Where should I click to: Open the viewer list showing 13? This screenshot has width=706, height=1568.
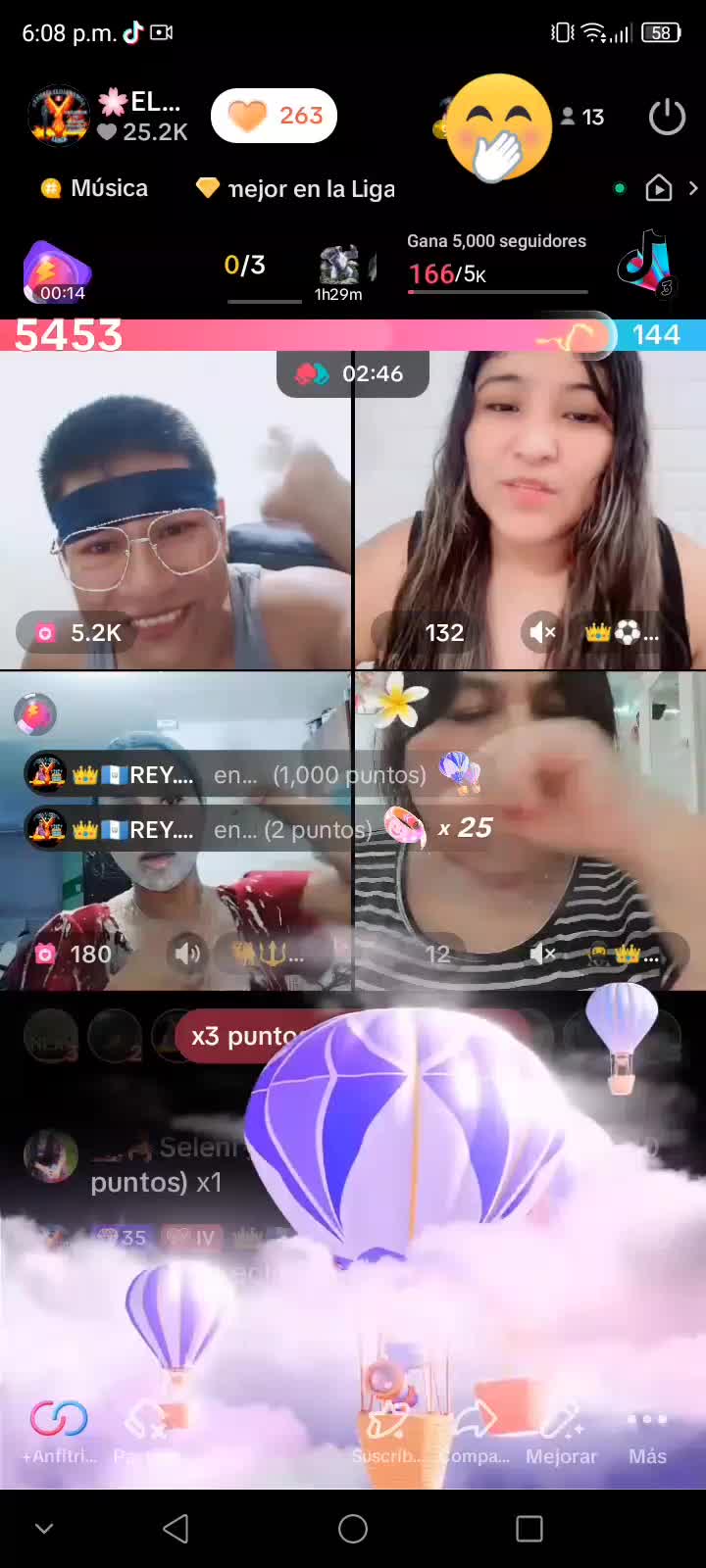581,117
